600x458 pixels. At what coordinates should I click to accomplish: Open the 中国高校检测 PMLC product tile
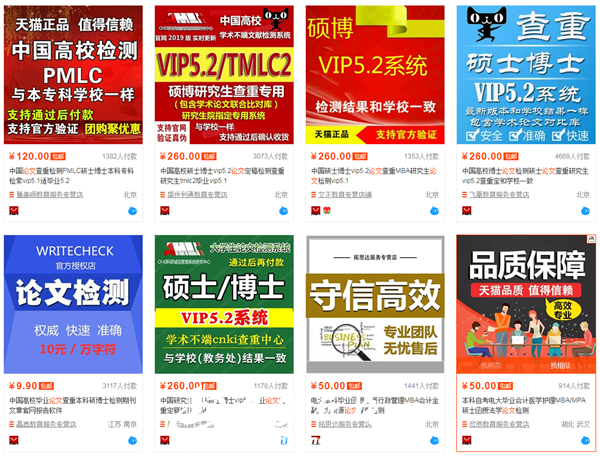point(70,75)
